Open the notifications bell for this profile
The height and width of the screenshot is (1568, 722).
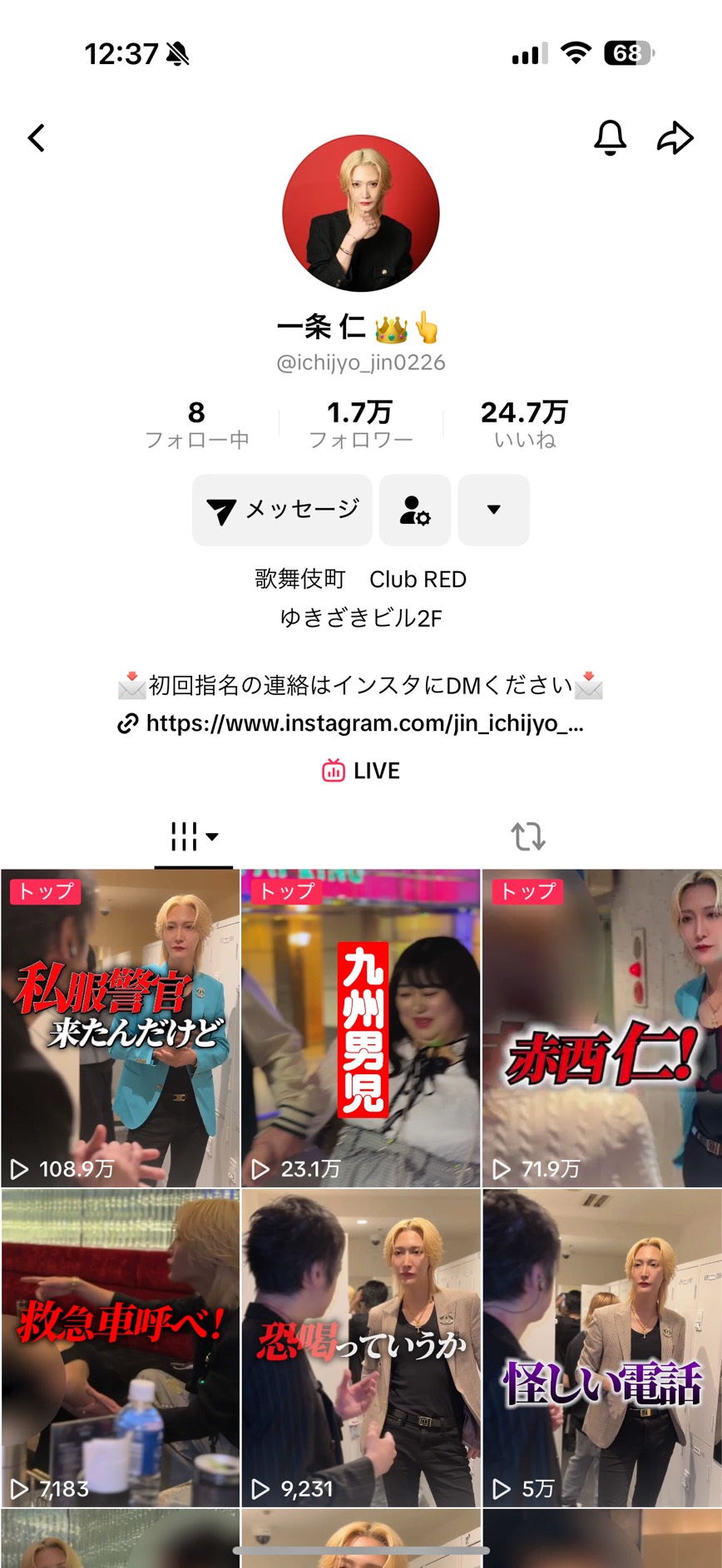610,138
